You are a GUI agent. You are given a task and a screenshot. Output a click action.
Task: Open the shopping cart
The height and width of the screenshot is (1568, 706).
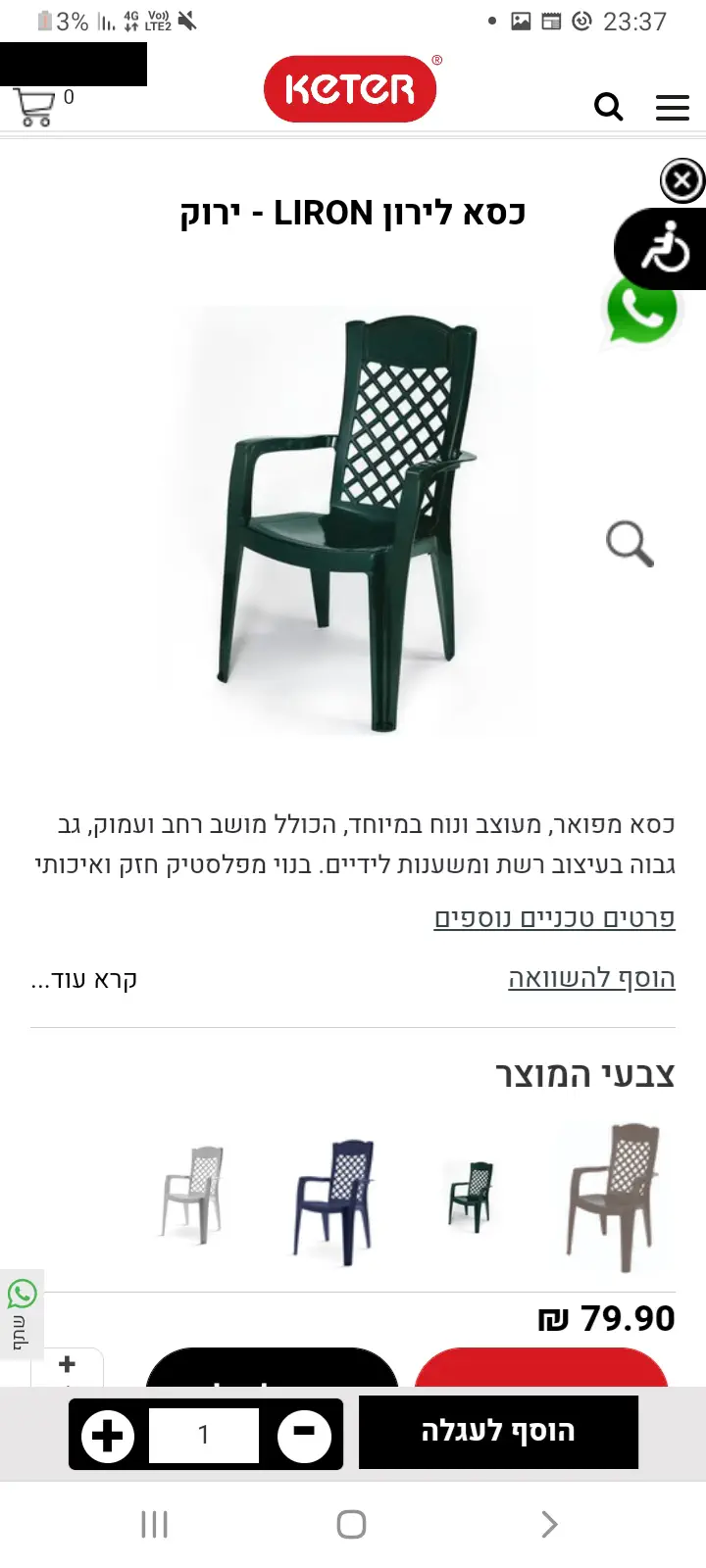point(35,107)
